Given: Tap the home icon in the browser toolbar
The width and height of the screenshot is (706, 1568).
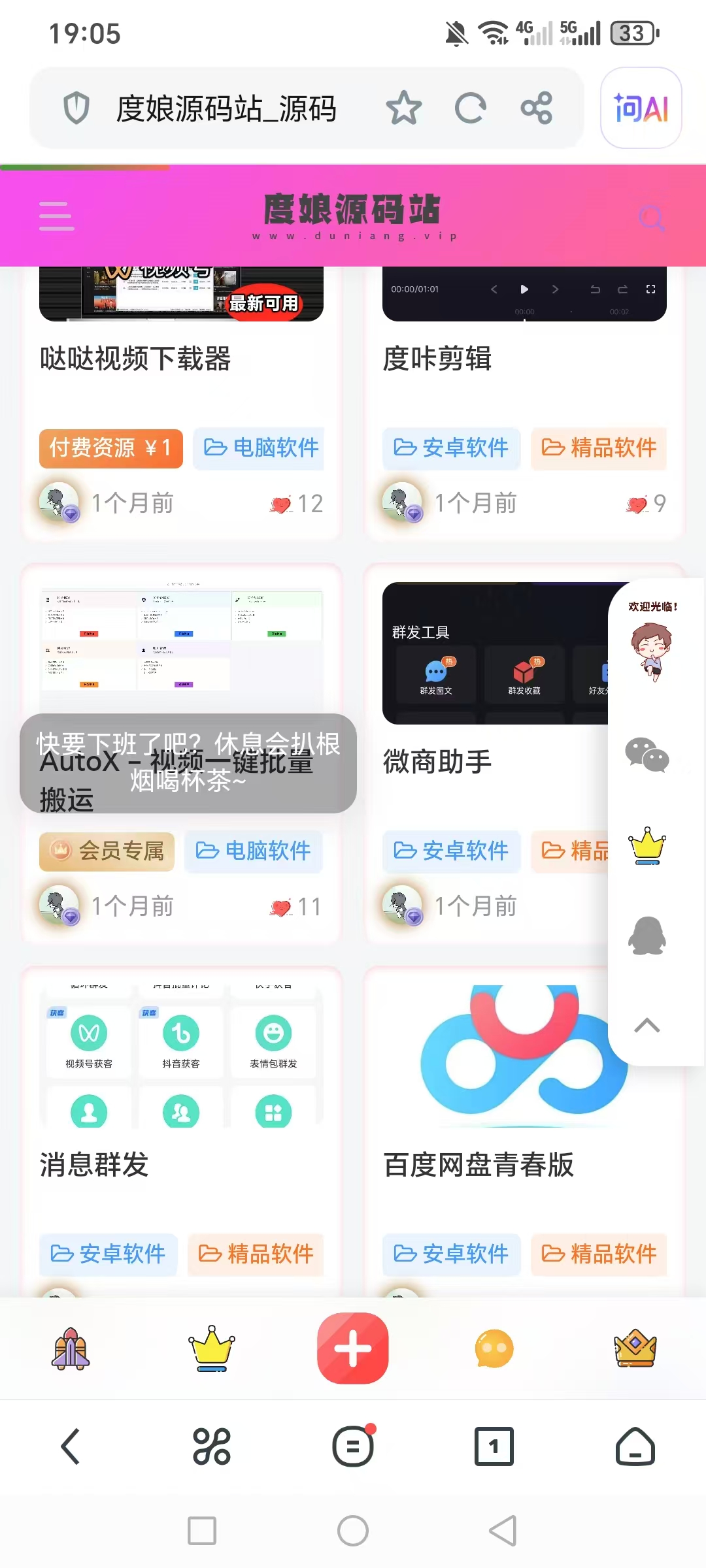Looking at the screenshot, I should click(635, 1446).
